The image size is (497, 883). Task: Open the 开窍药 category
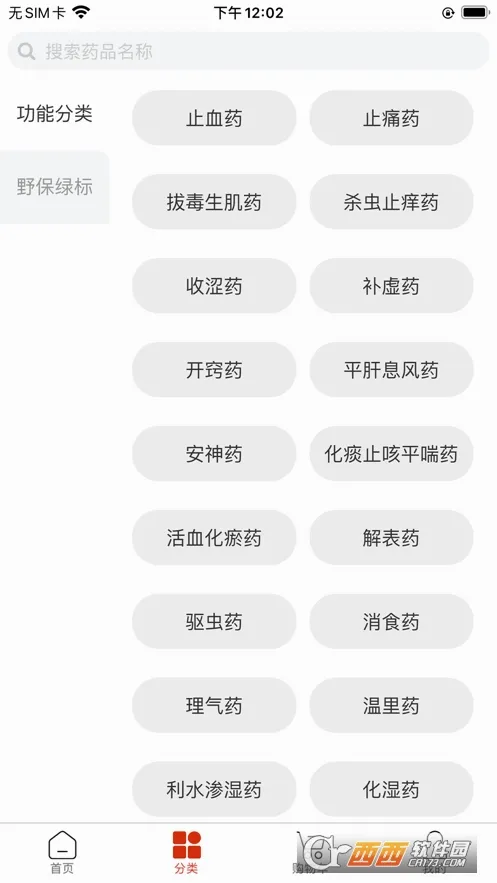pos(214,370)
